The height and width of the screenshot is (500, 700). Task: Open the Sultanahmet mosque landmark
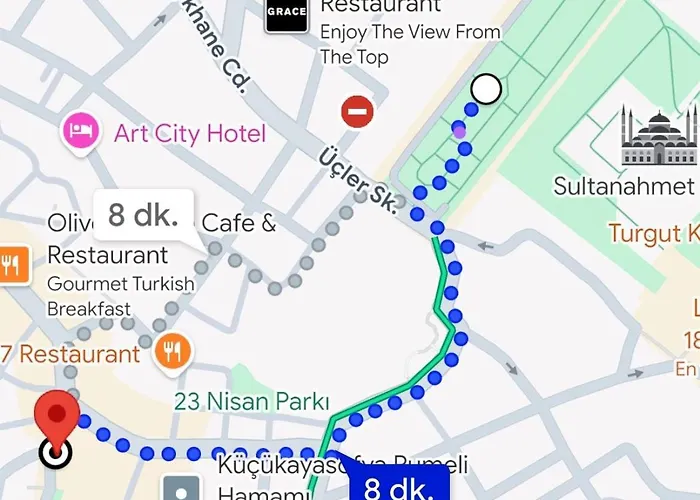point(659,138)
